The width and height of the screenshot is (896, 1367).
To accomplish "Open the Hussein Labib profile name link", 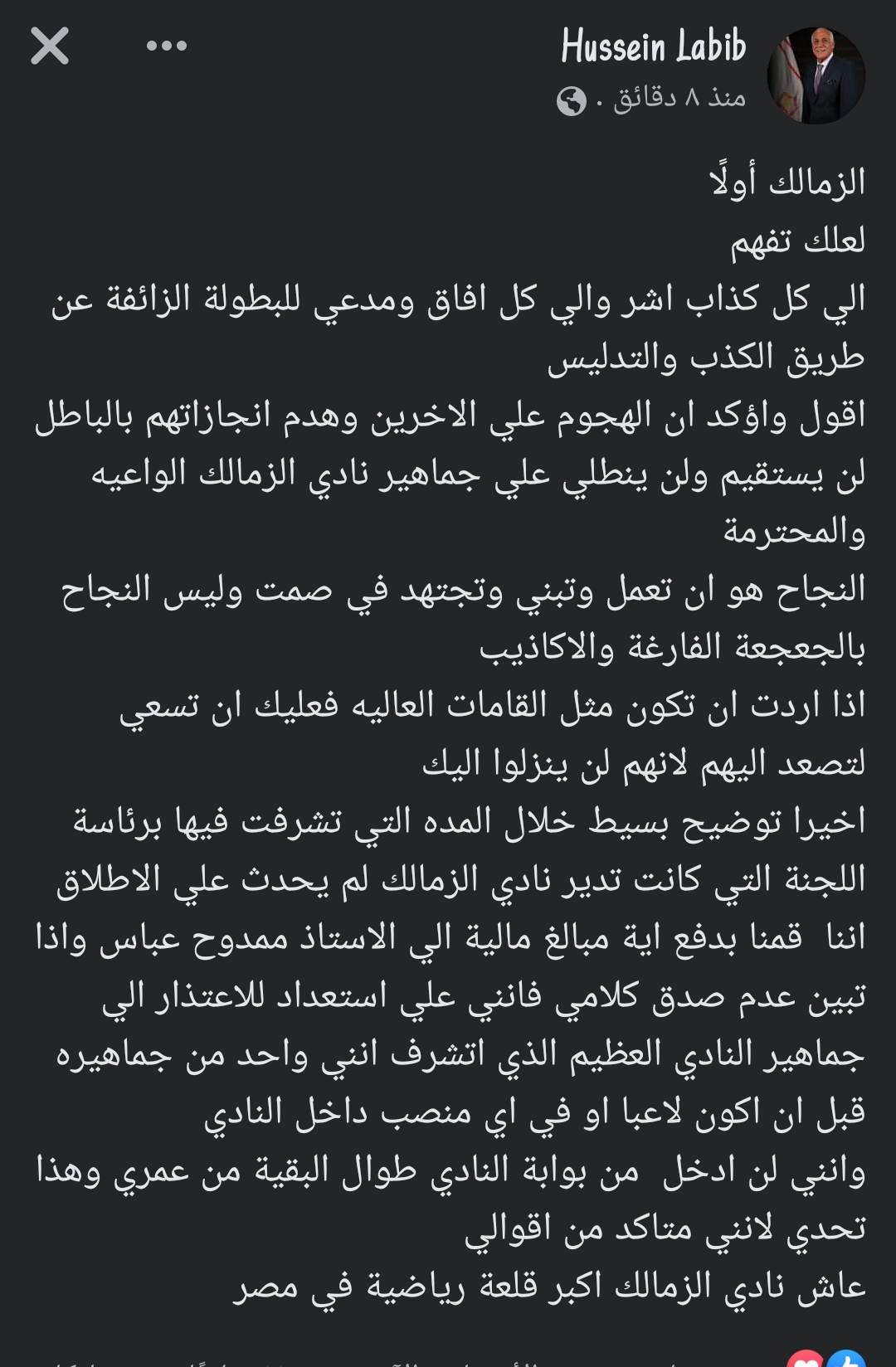I will [653, 46].
